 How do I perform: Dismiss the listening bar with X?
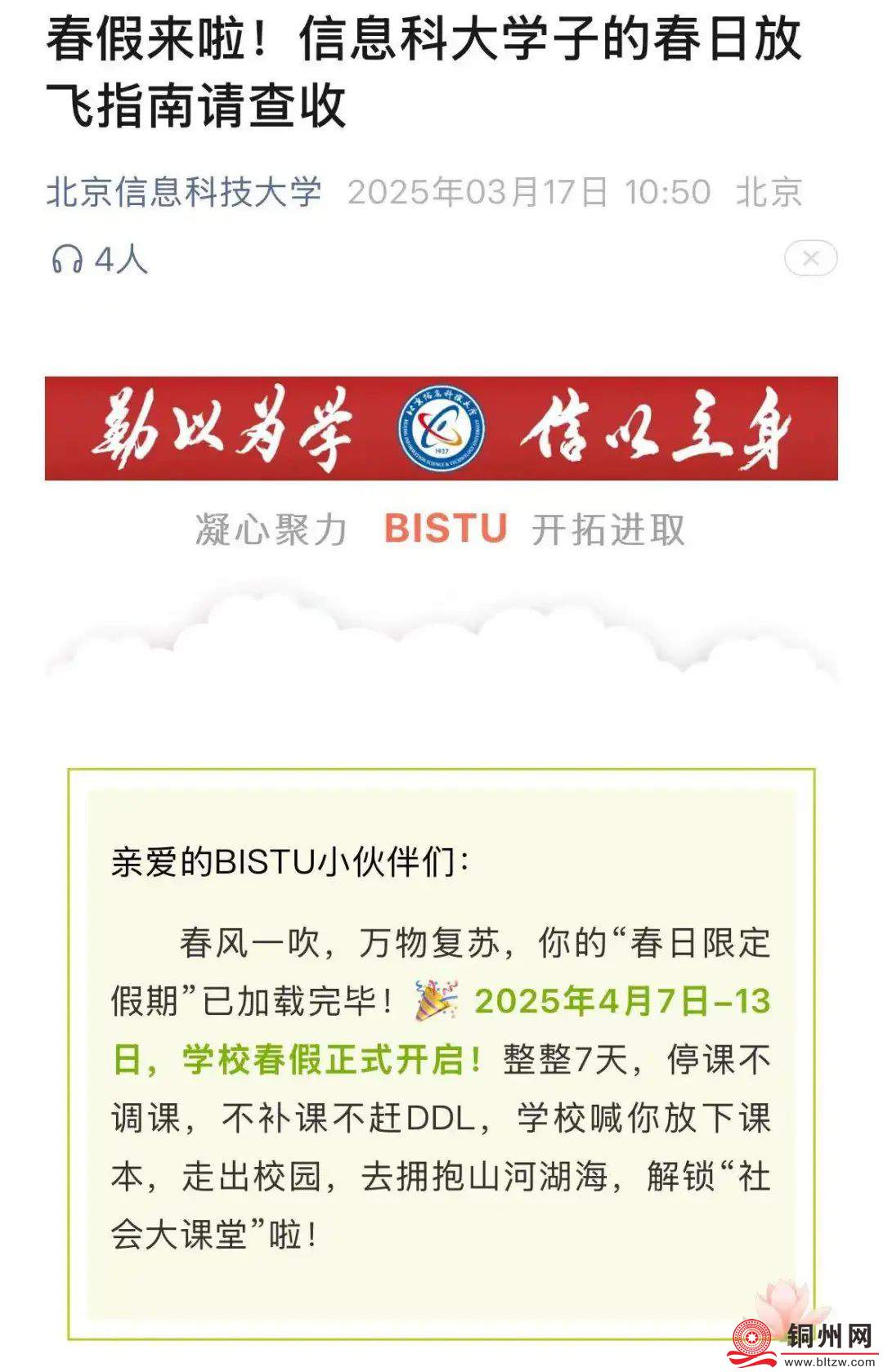810,259
